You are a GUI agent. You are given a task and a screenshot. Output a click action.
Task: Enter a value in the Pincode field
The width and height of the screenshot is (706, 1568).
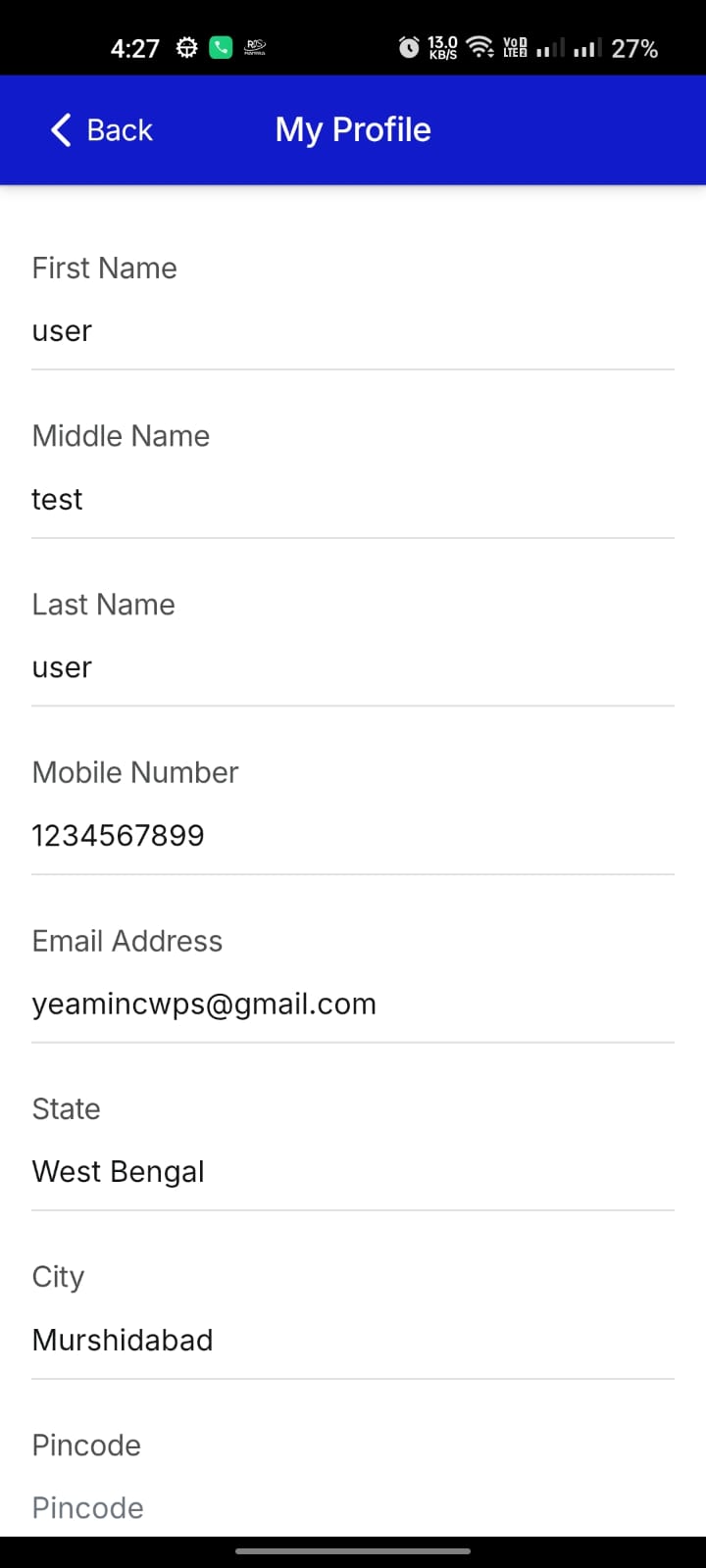coord(351,1508)
